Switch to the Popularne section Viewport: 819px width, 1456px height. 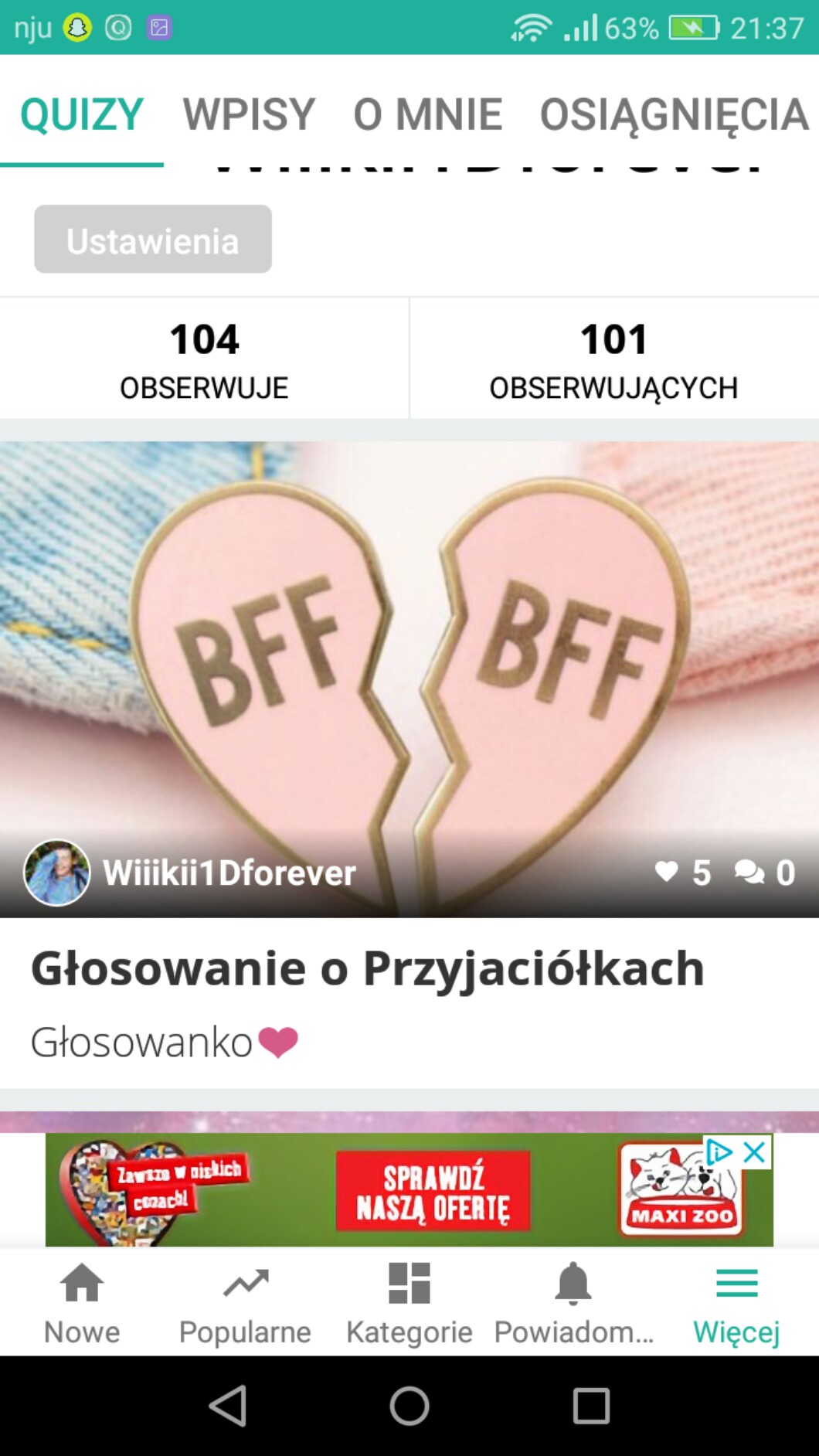click(245, 1301)
